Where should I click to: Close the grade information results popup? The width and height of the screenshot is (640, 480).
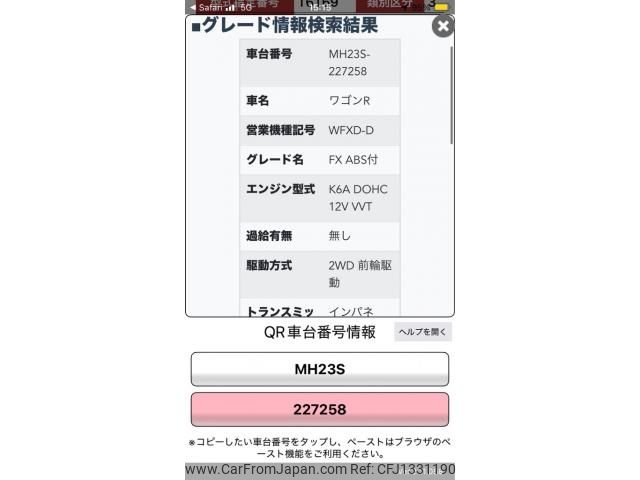(443, 26)
